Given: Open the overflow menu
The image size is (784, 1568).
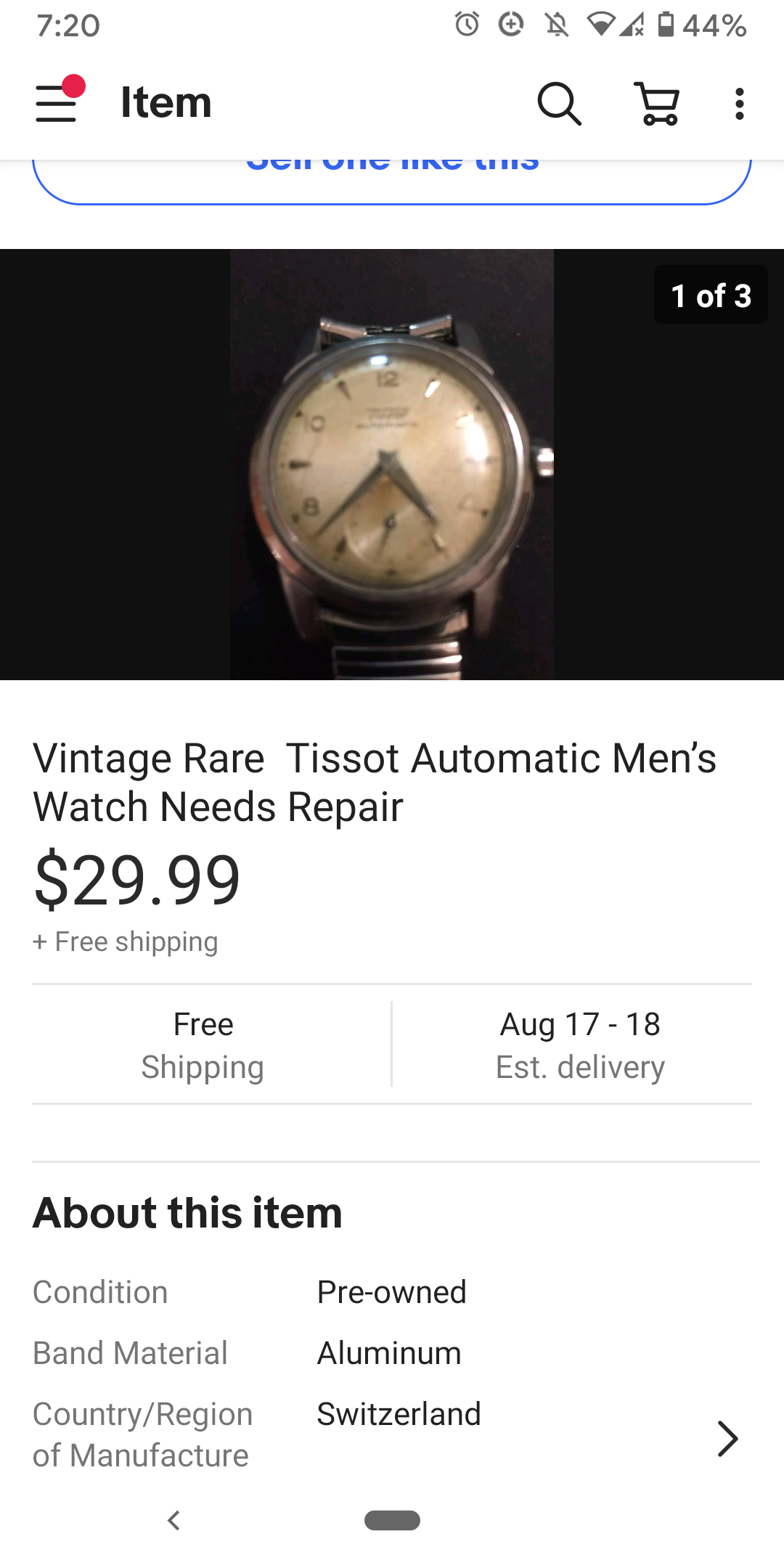Looking at the screenshot, I should click(x=739, y=104).
